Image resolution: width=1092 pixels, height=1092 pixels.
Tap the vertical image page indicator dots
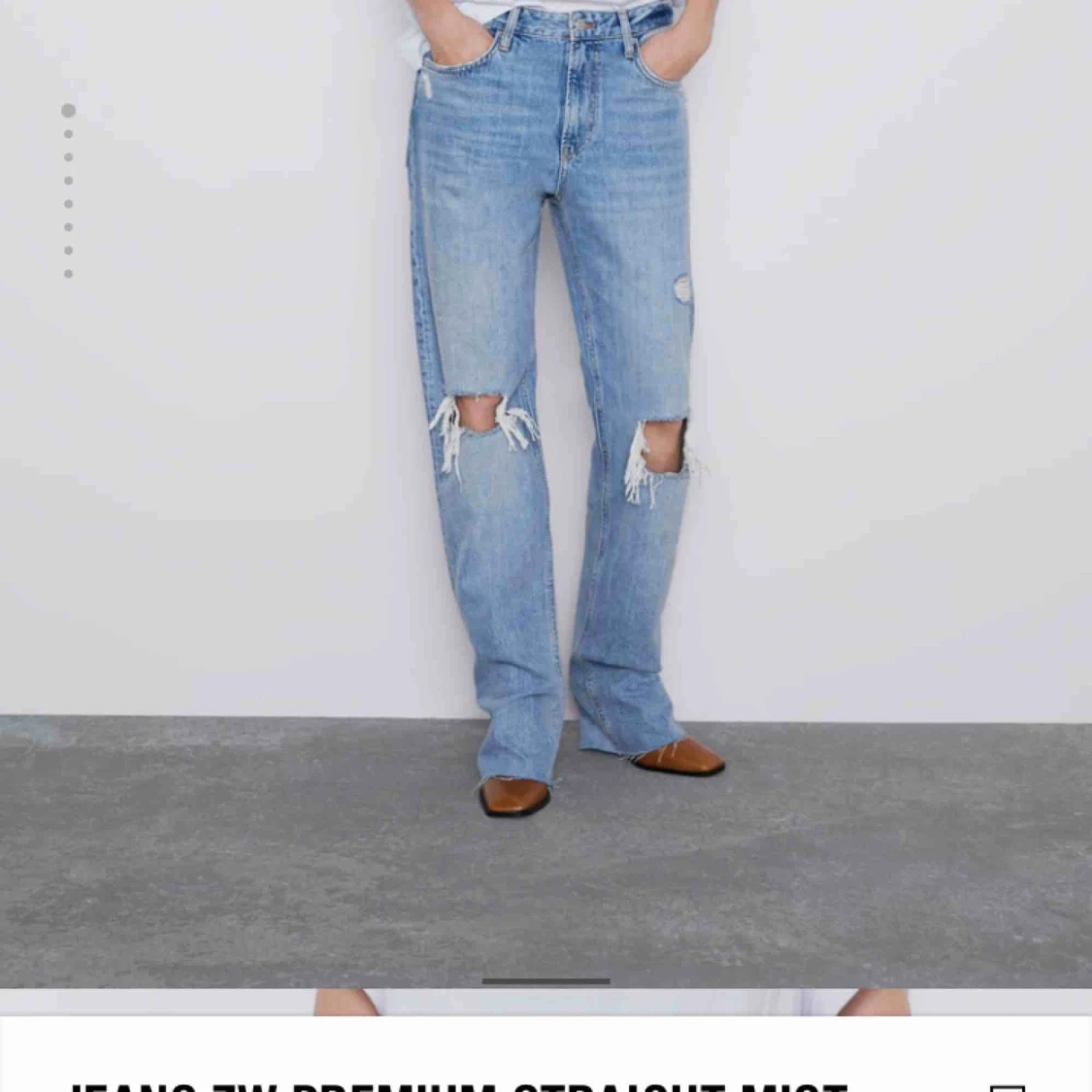[68, 192]
